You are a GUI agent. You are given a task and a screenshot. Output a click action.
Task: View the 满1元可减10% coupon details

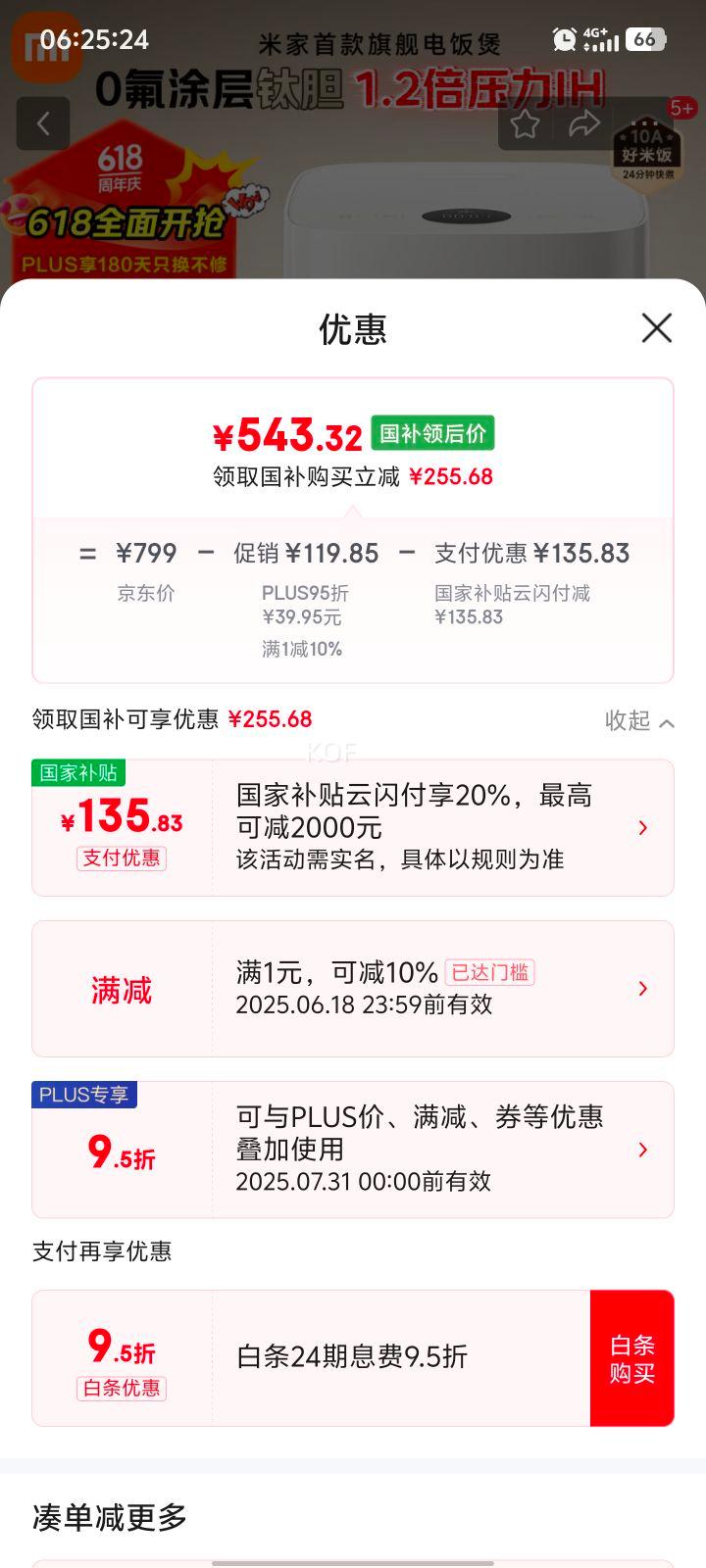click(353, 988)
